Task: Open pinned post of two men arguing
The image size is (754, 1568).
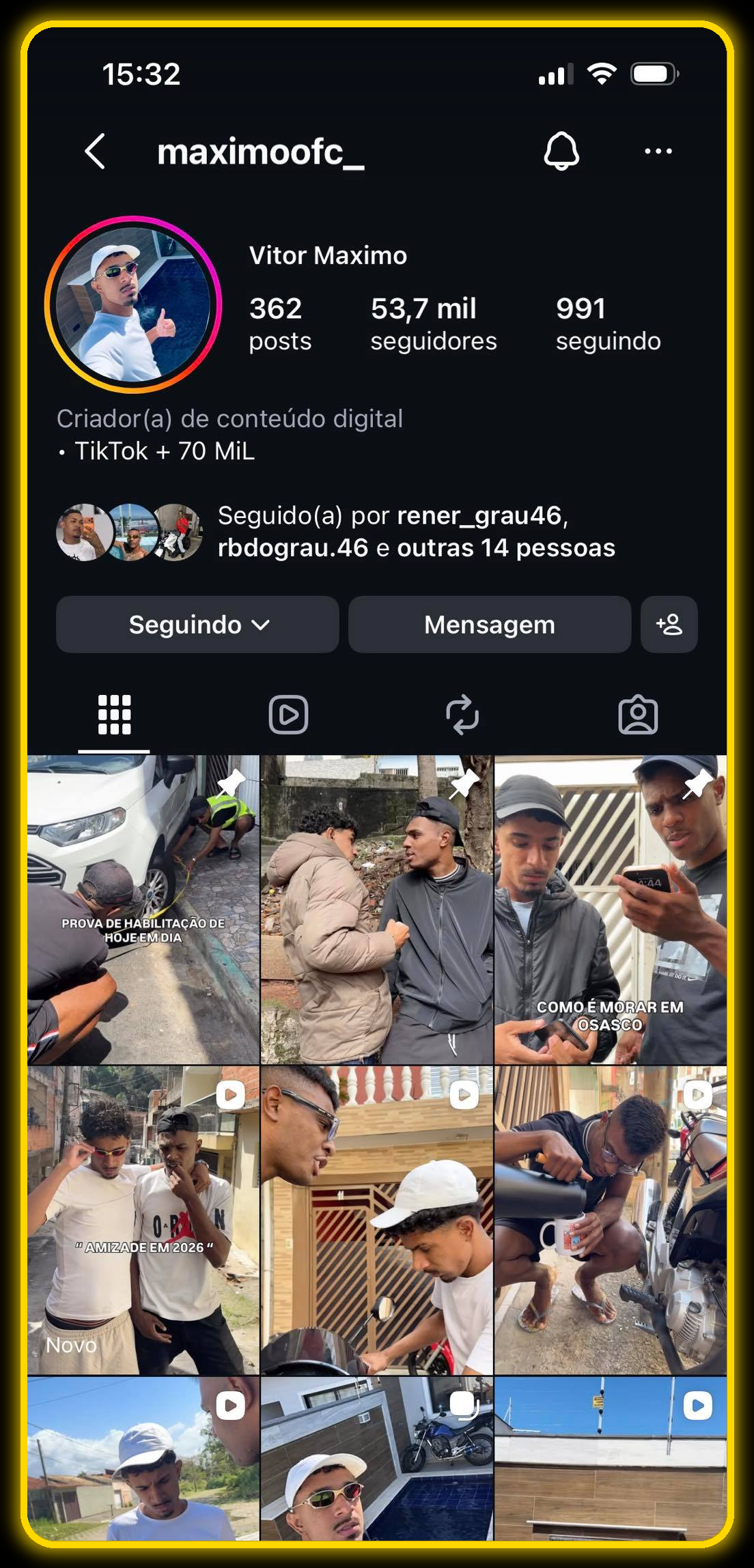Action: tap(377, 909)
